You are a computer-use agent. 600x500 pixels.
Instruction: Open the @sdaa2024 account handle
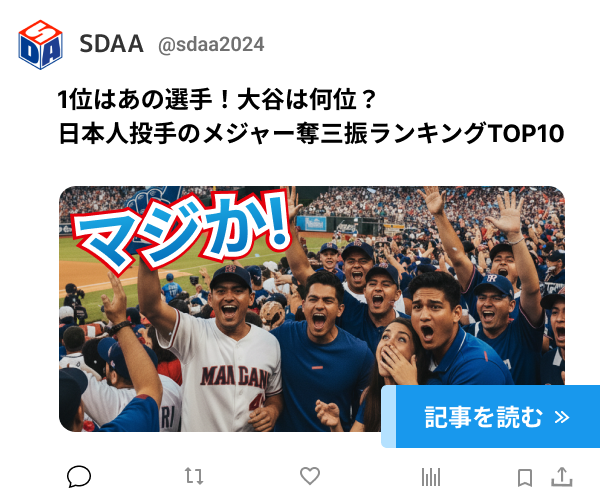(x=211, y=44)
